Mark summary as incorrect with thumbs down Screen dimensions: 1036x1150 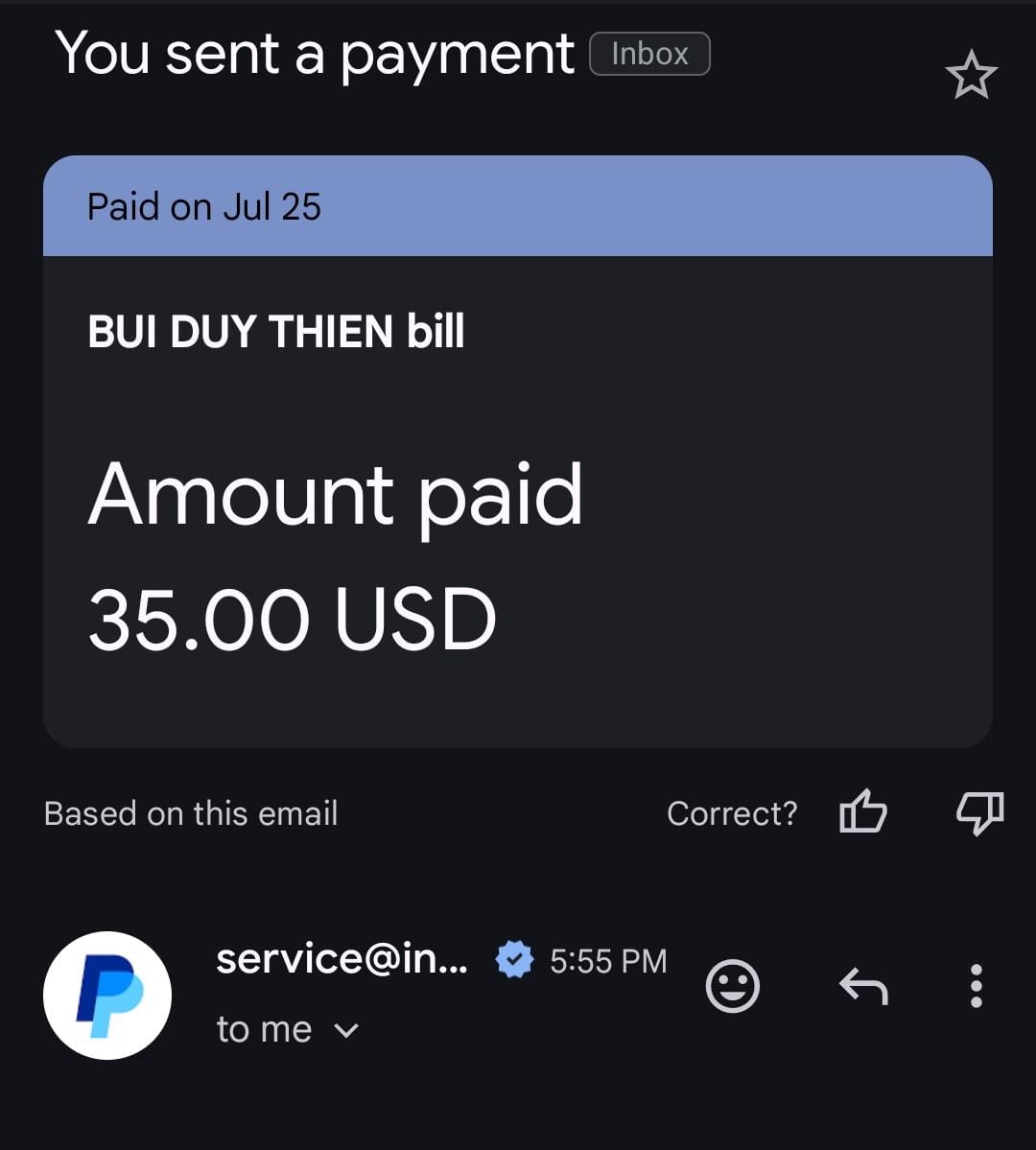click(x=979, y=813)
